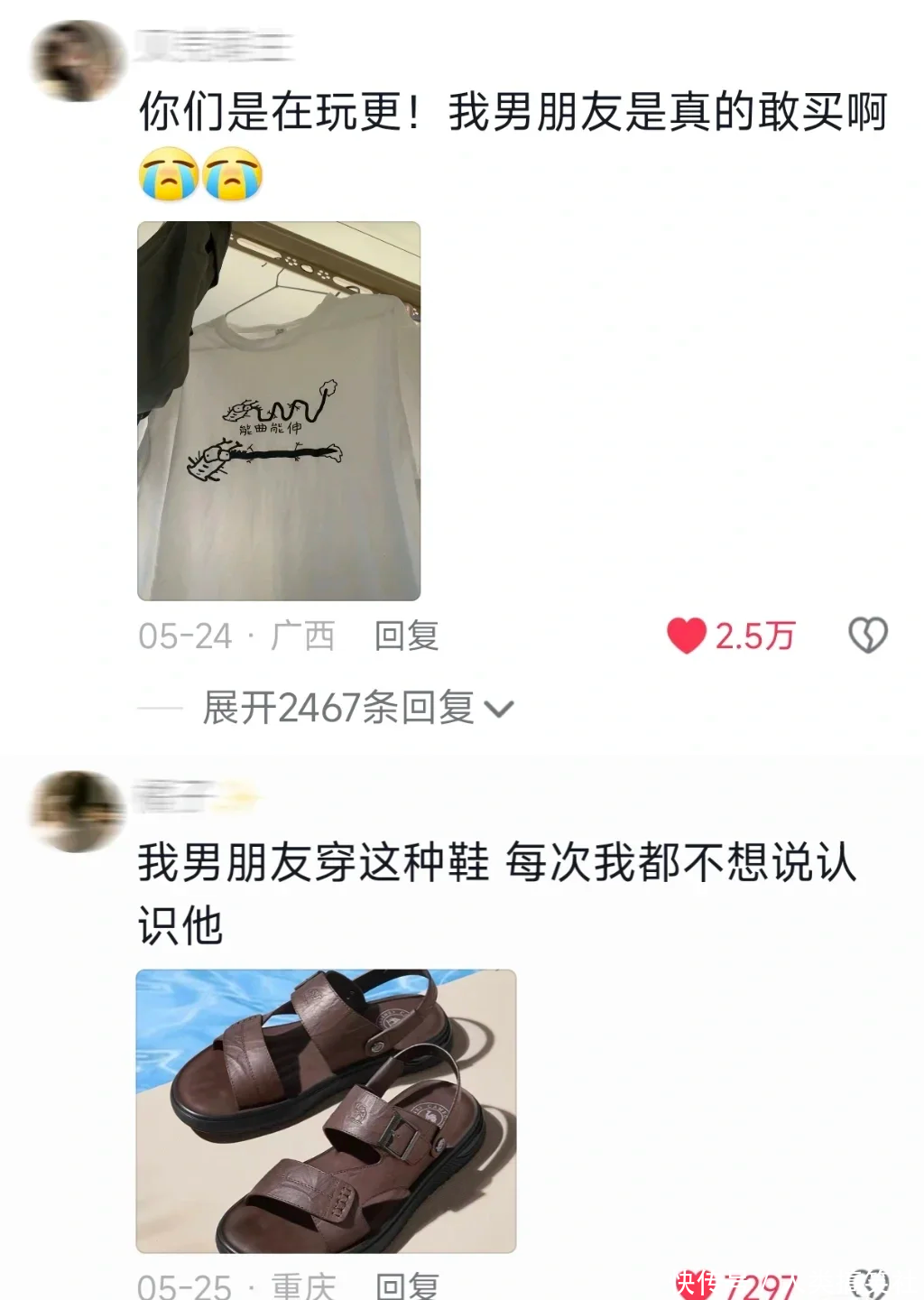Expand 展开2467条回复 replies
924x1300 pixels.
(x=357, y=708)
